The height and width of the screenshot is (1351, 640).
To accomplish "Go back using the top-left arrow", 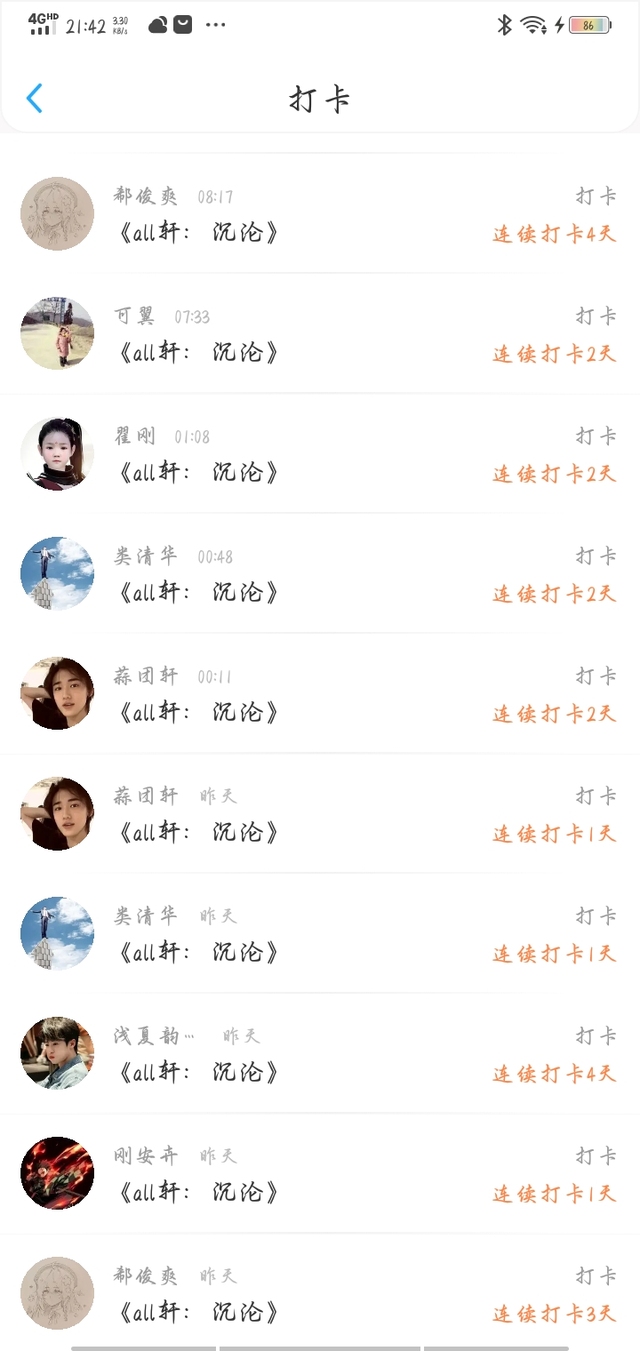I will pyautogui.click(x=35, y=98).
